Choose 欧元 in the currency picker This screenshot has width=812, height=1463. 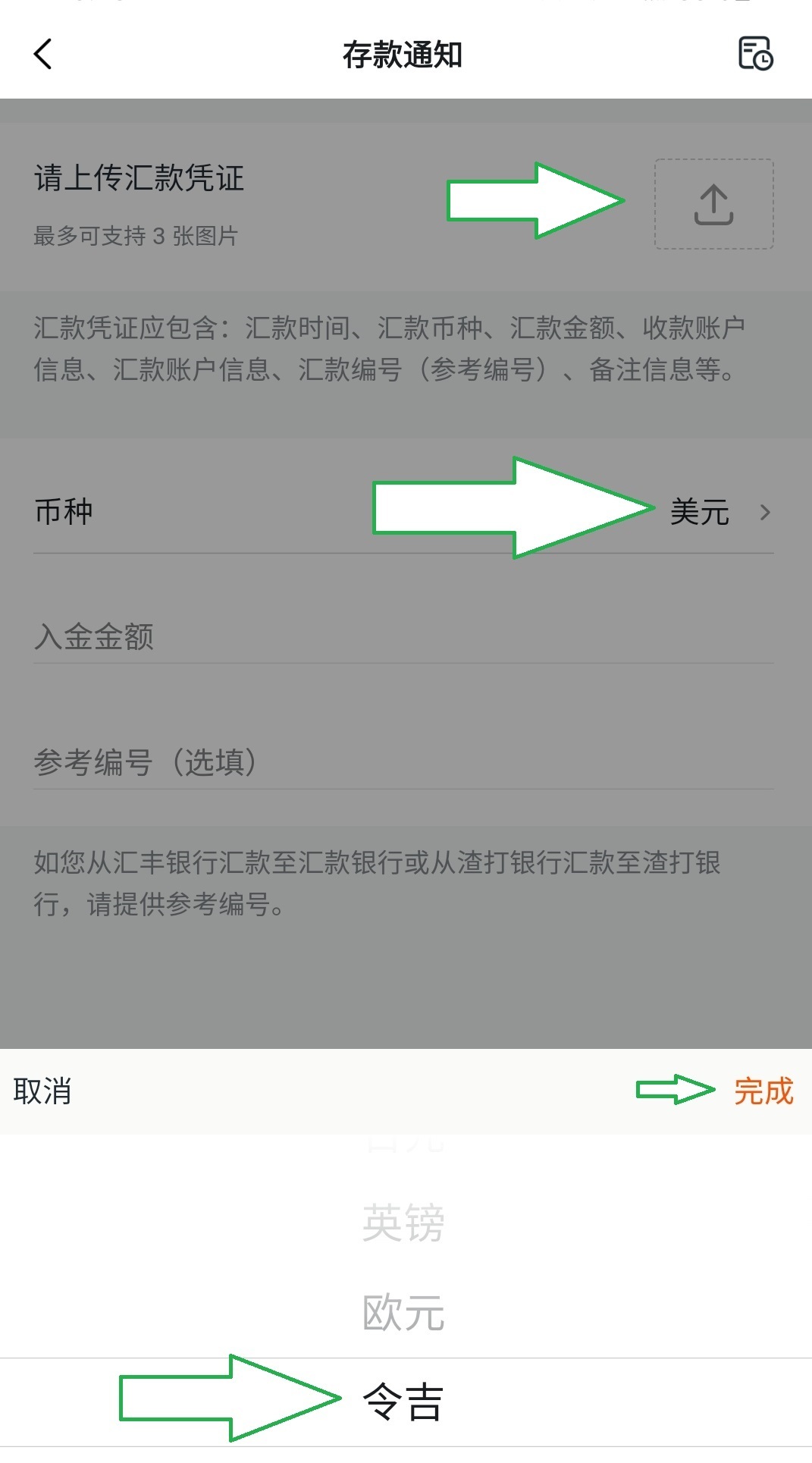pyautogui.click(x=403, y=1313)
